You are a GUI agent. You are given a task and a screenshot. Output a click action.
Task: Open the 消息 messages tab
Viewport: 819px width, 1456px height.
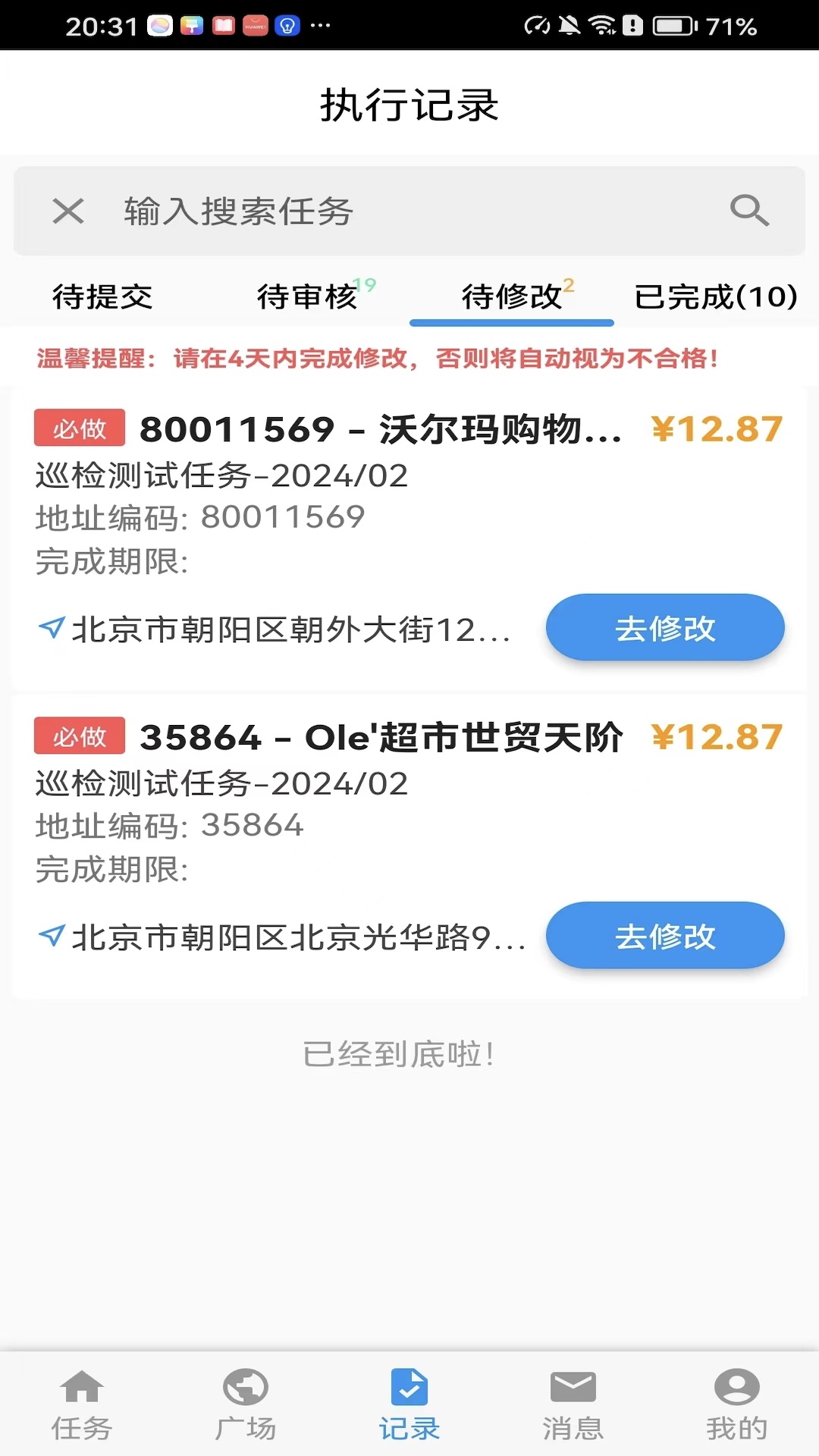tap(573, 1404)
